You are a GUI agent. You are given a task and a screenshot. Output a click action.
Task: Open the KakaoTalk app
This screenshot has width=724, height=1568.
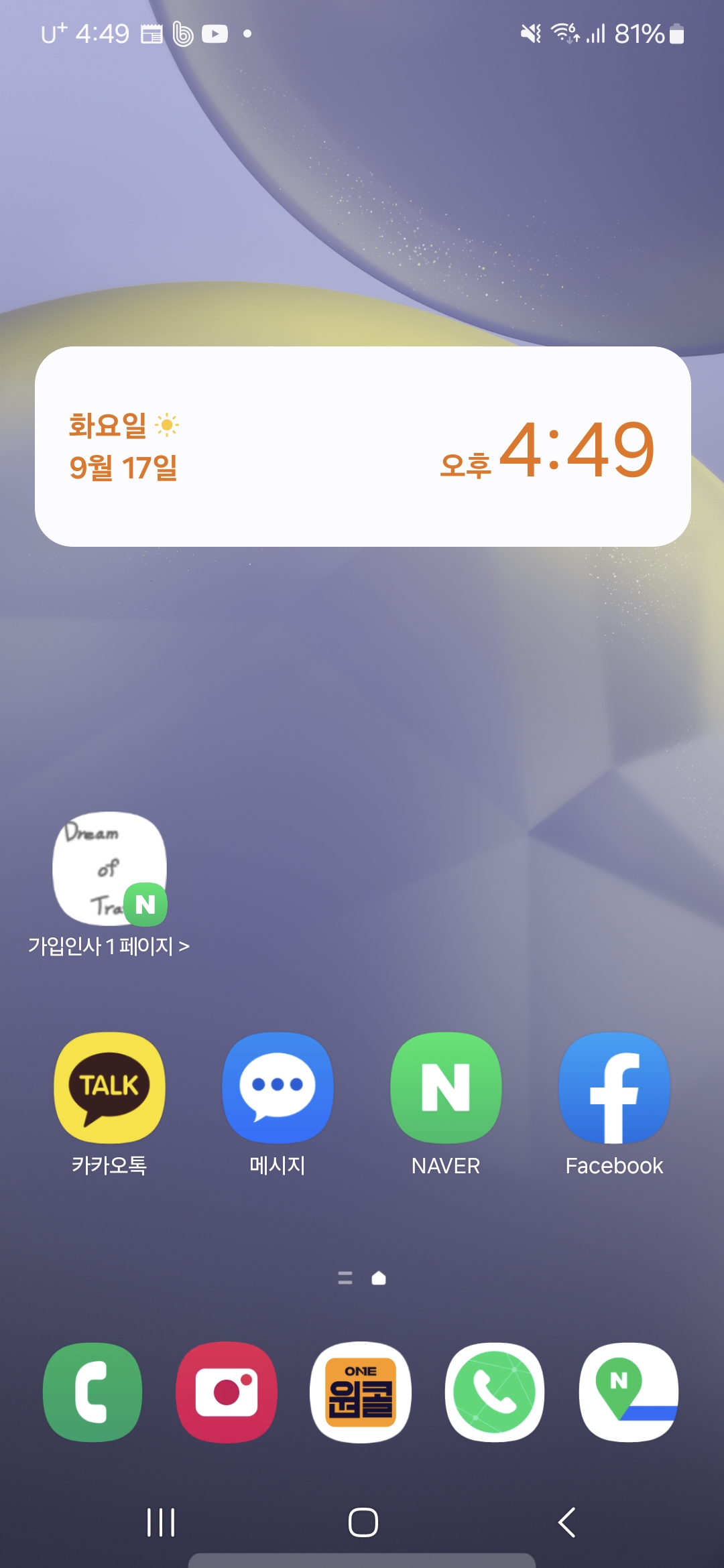coord(109,1088)
